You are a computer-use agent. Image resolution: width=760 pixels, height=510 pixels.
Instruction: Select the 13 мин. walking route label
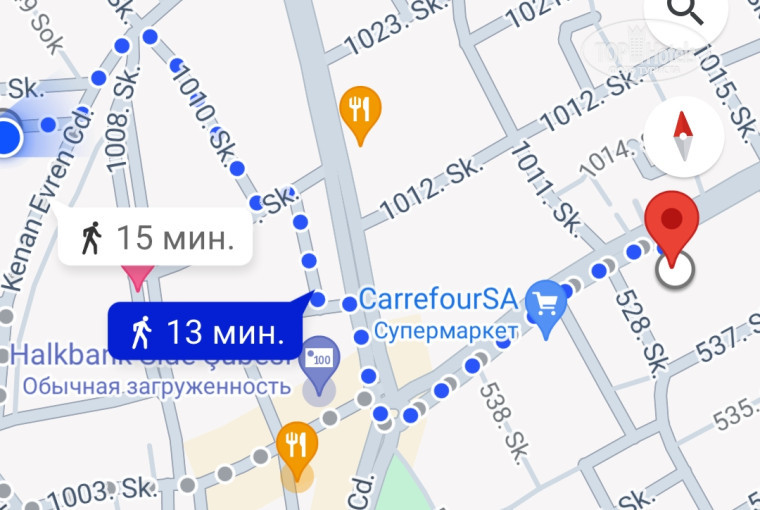click(x=206, y=329)
